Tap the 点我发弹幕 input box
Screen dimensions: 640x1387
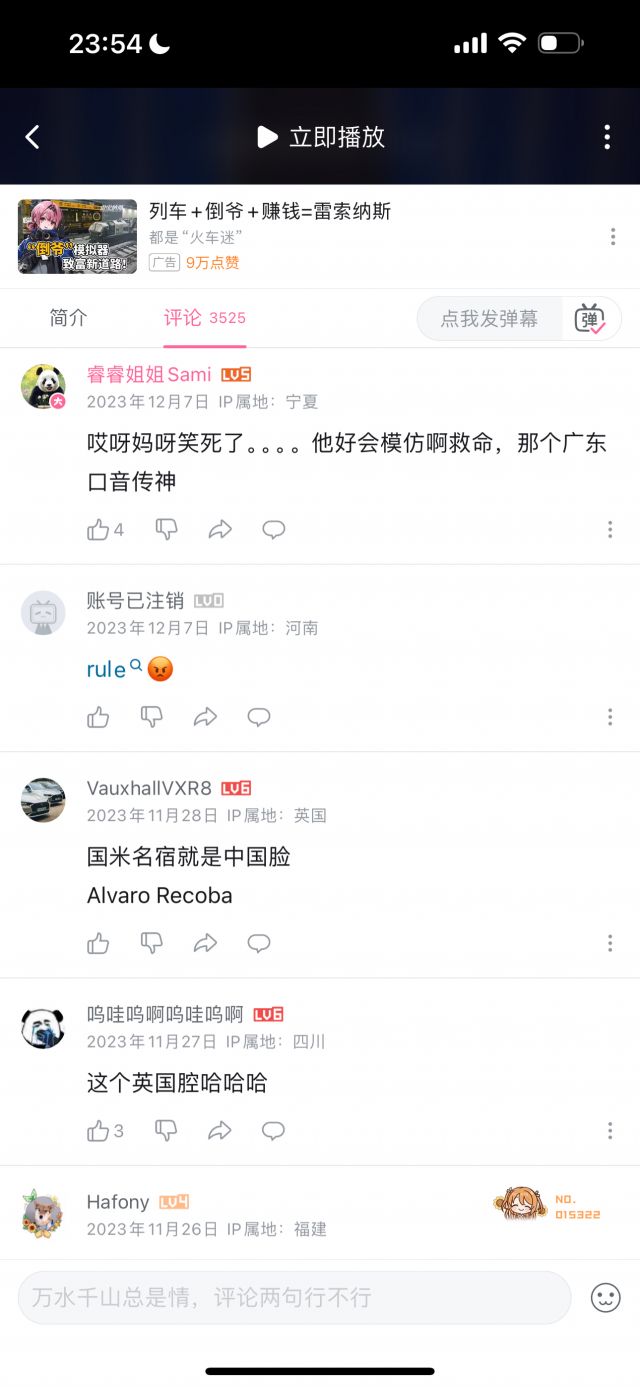click(489, 319)
